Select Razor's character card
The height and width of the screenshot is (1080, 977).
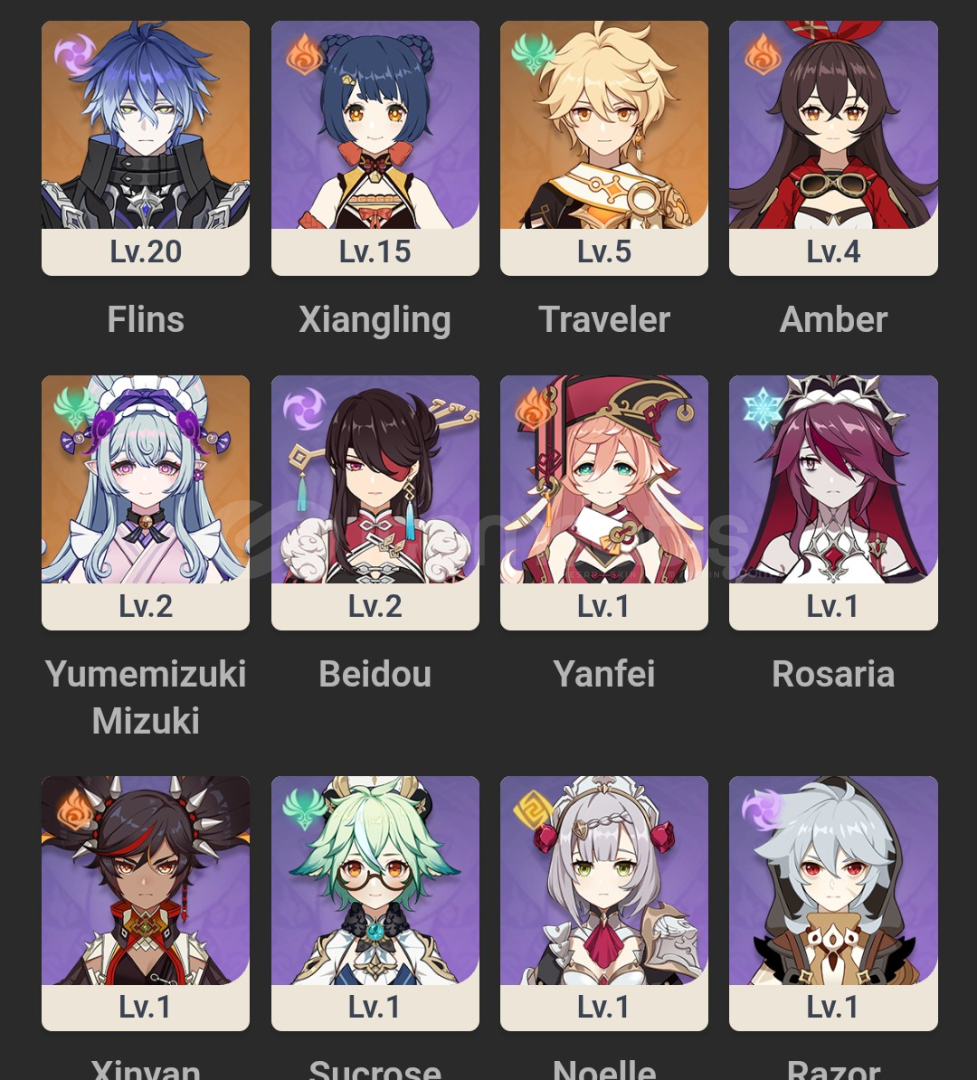tap(833, 902)
